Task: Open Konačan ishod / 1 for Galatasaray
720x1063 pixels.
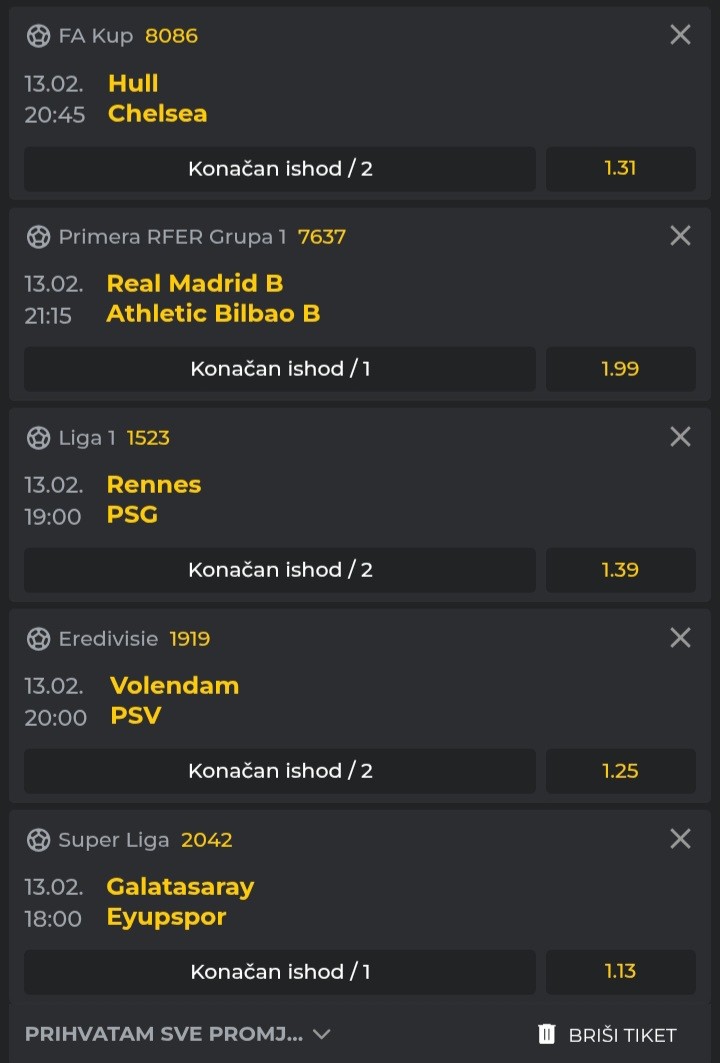Action: coord(280,972)
